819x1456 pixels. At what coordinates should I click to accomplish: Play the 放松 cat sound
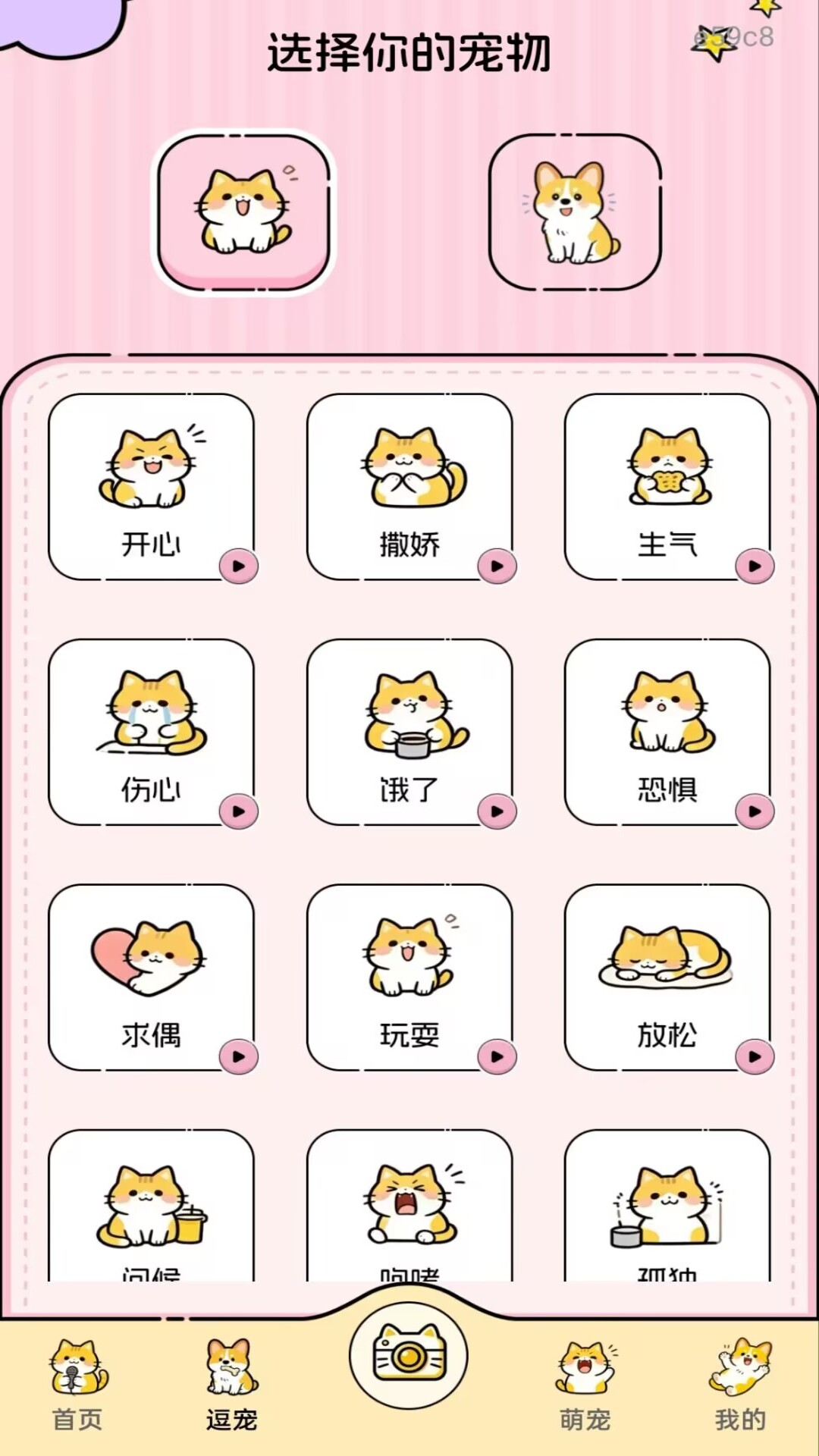coord(755,1056)
